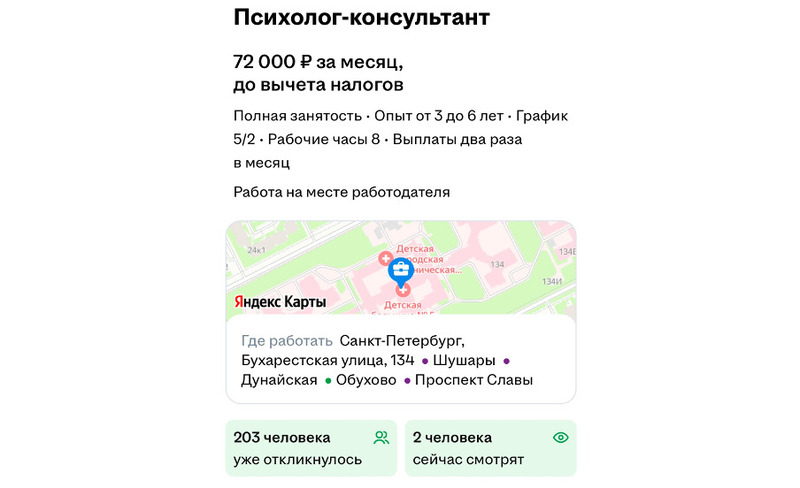Open the work address on Бухарестская улица, 134
This screenshot has width=800, height=488.
coord(327,360)
